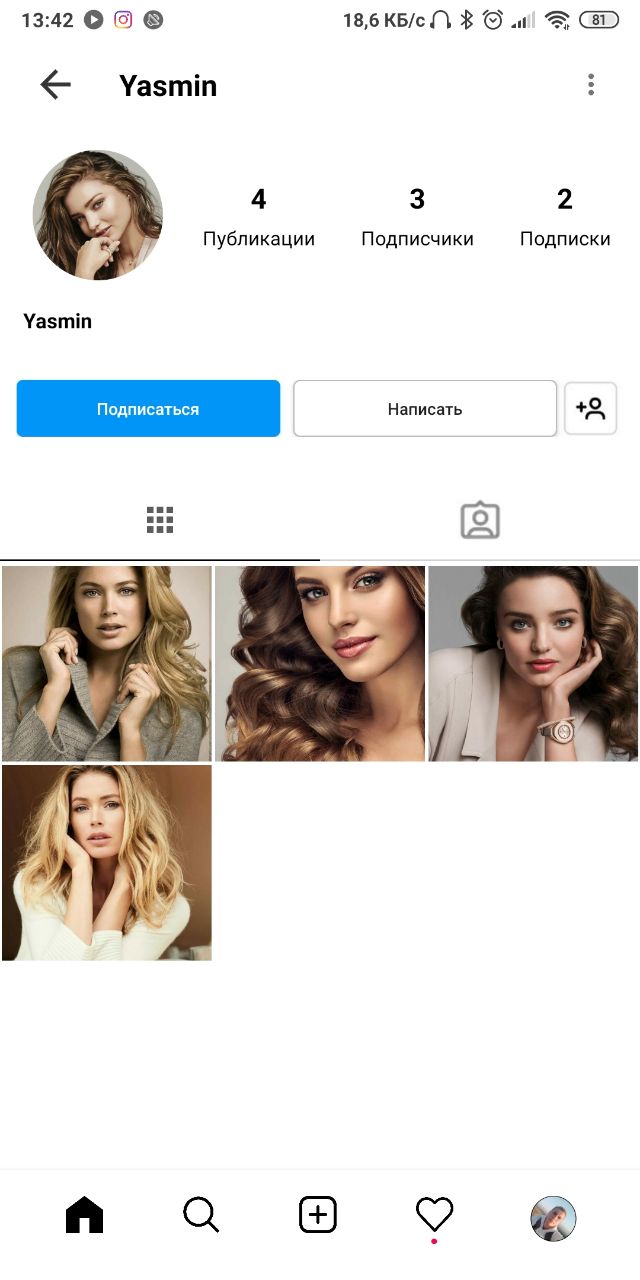The height and width of the screenshot is (1280, 640).
Task: Open the post with the white sweater
Action: pyautogui.click(x=107, y=862)
